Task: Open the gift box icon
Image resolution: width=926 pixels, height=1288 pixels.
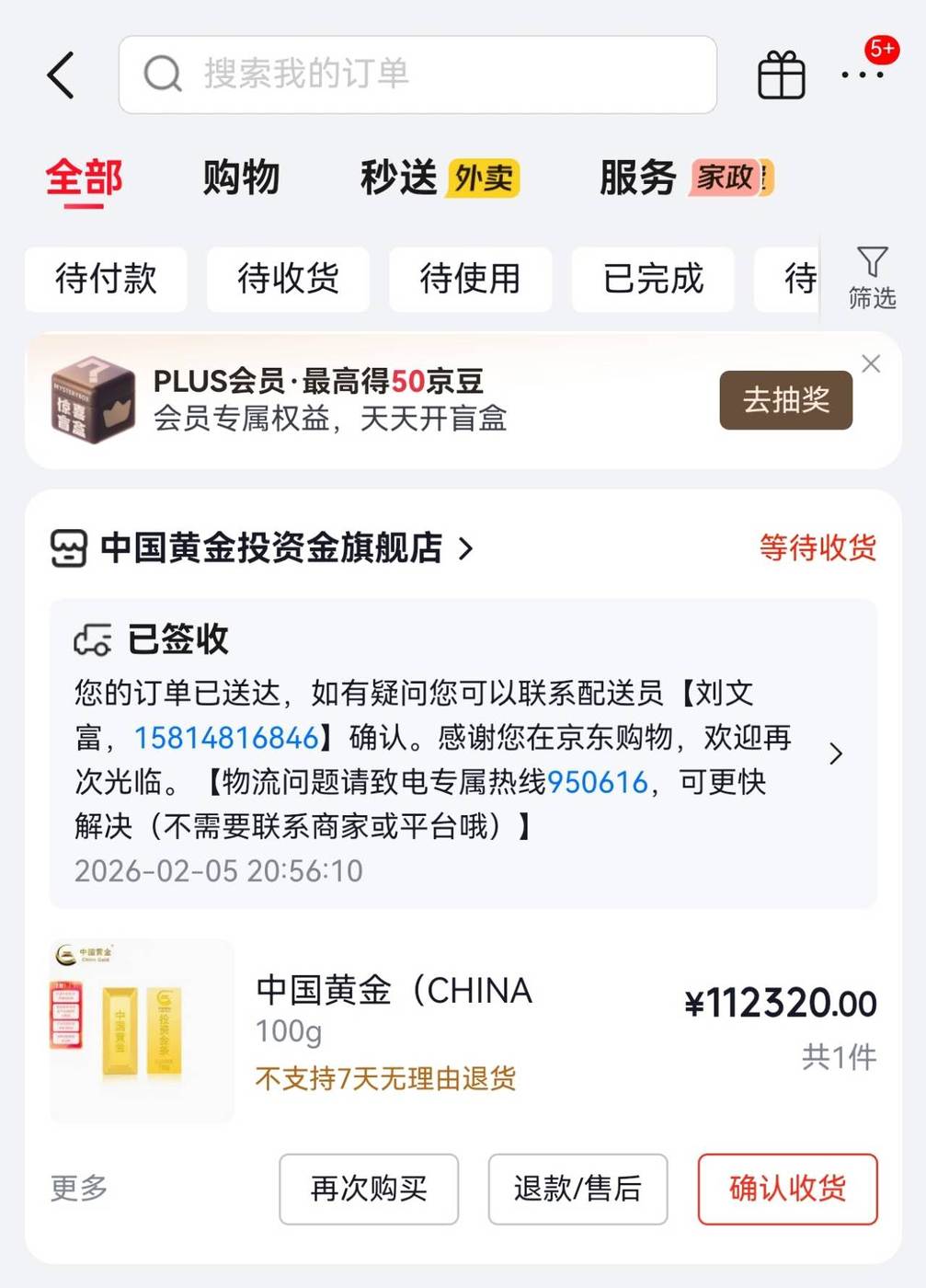Action: tap(781, 75)
